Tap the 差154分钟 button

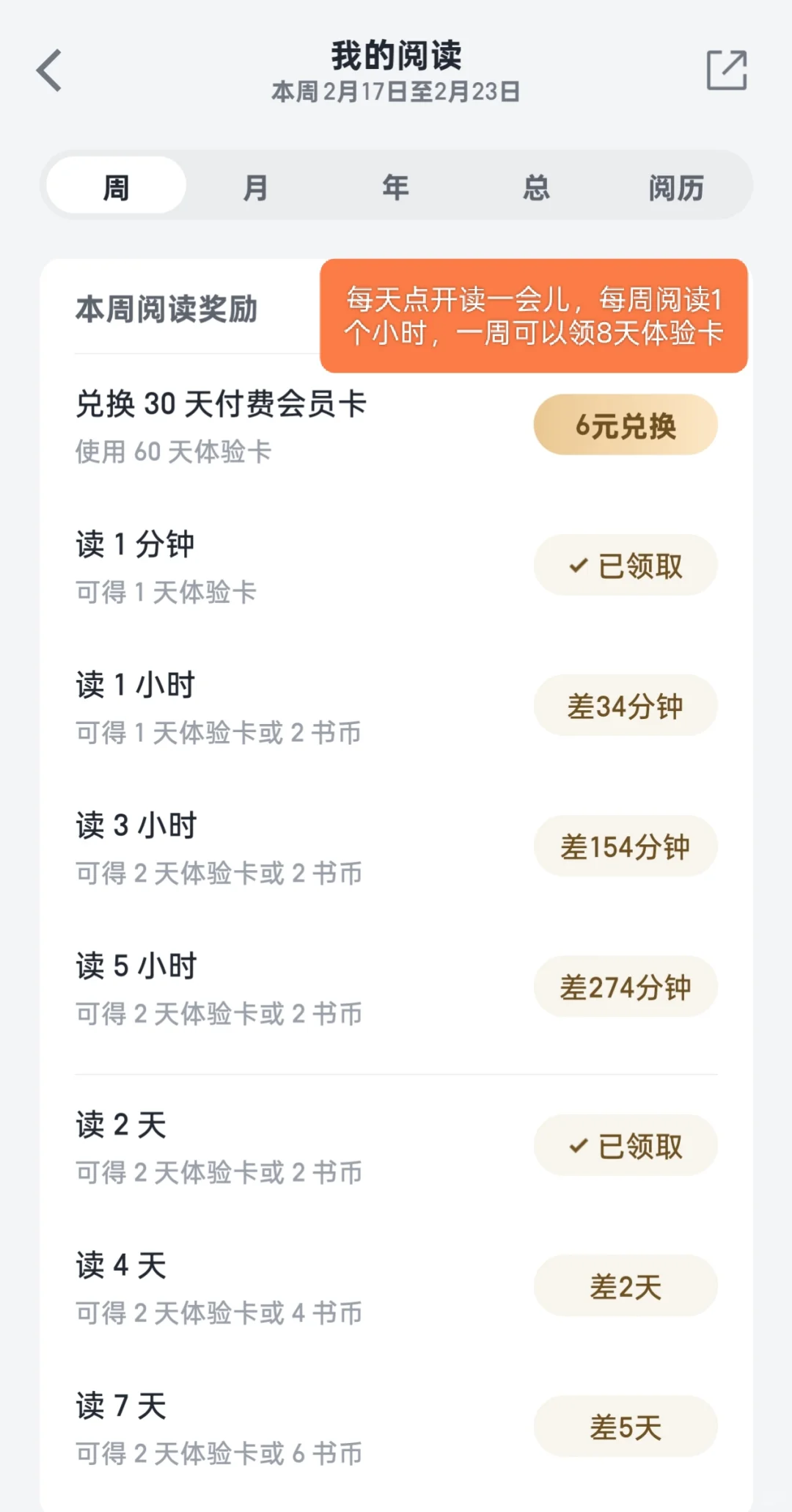tap(625, 846)
